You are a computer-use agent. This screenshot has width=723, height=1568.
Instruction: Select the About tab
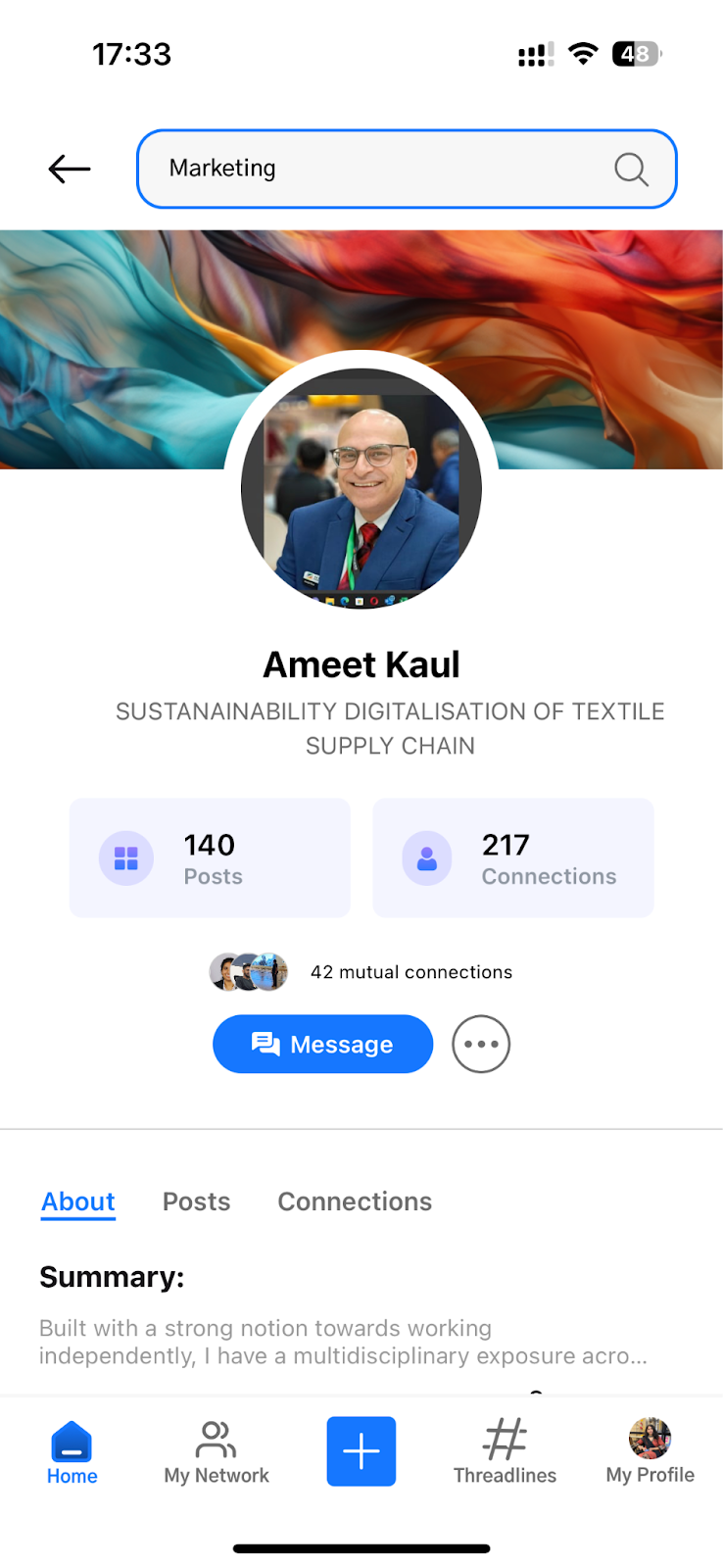78,1201
